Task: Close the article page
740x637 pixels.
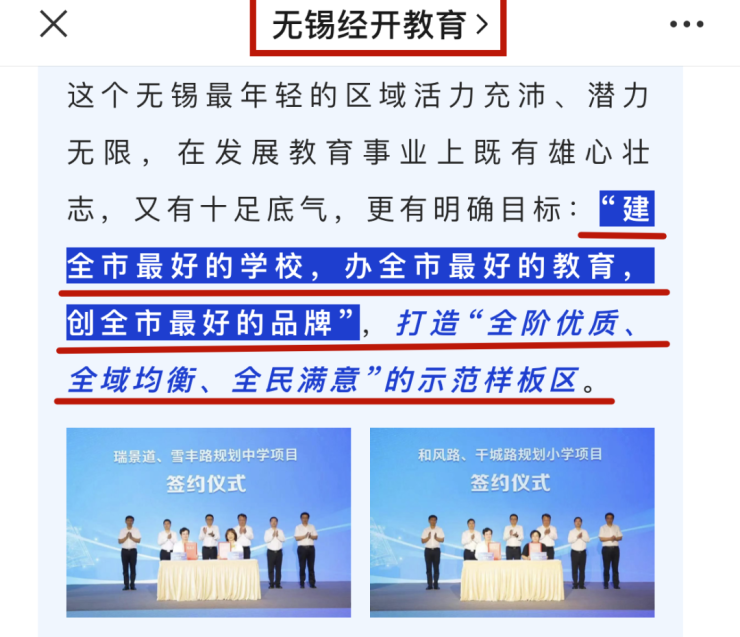Action: (53, 25)
